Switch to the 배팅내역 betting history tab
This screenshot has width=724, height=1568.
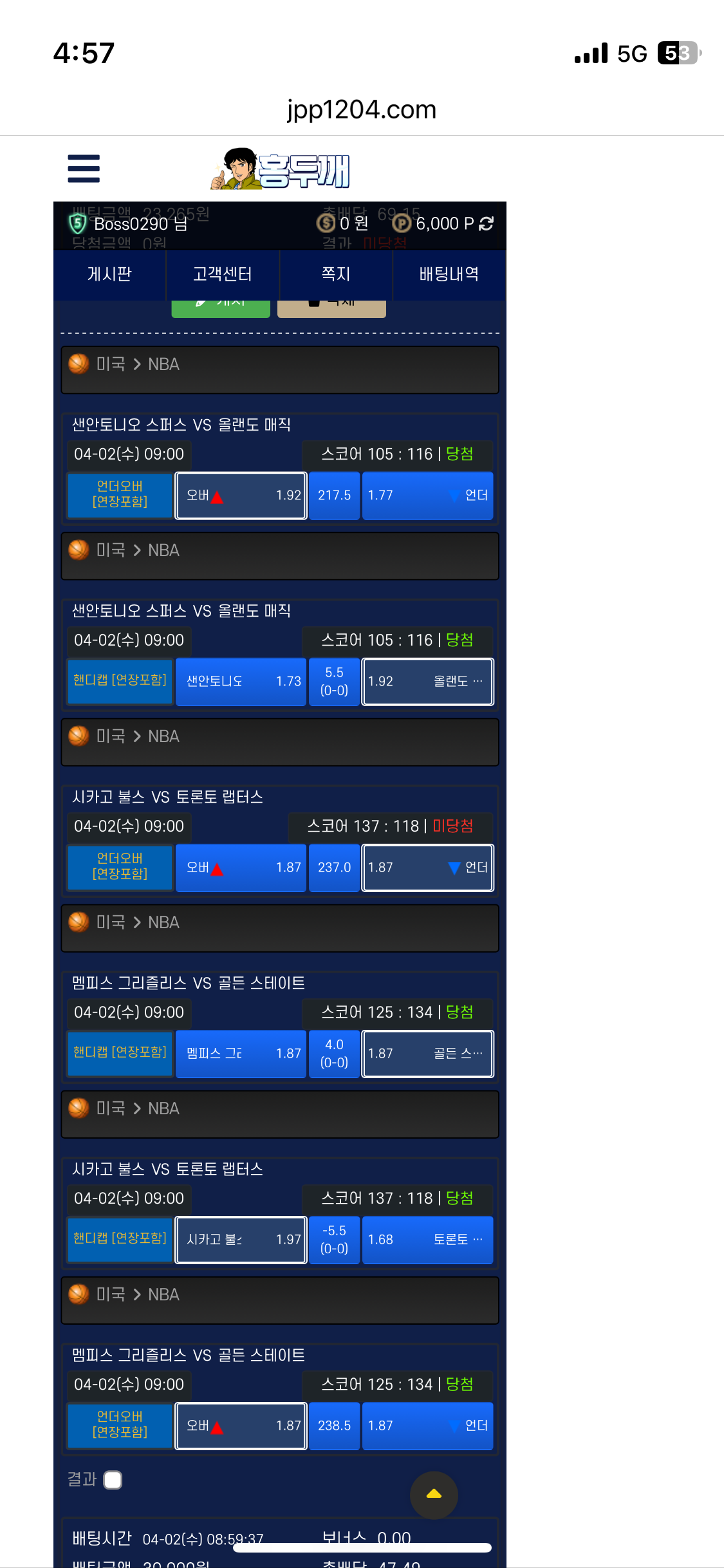[449, 274]
